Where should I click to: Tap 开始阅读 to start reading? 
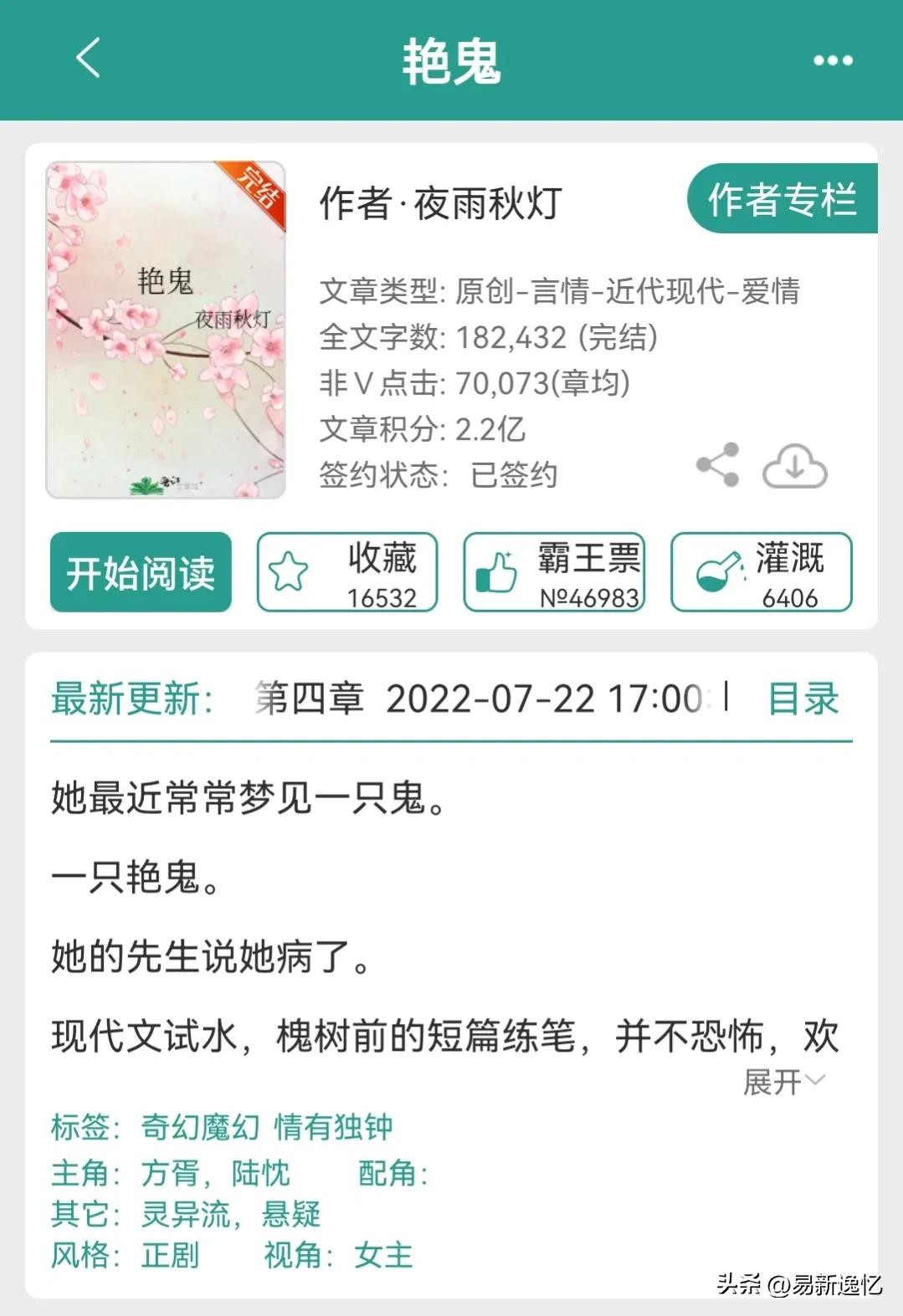click(x=141, y=573)
